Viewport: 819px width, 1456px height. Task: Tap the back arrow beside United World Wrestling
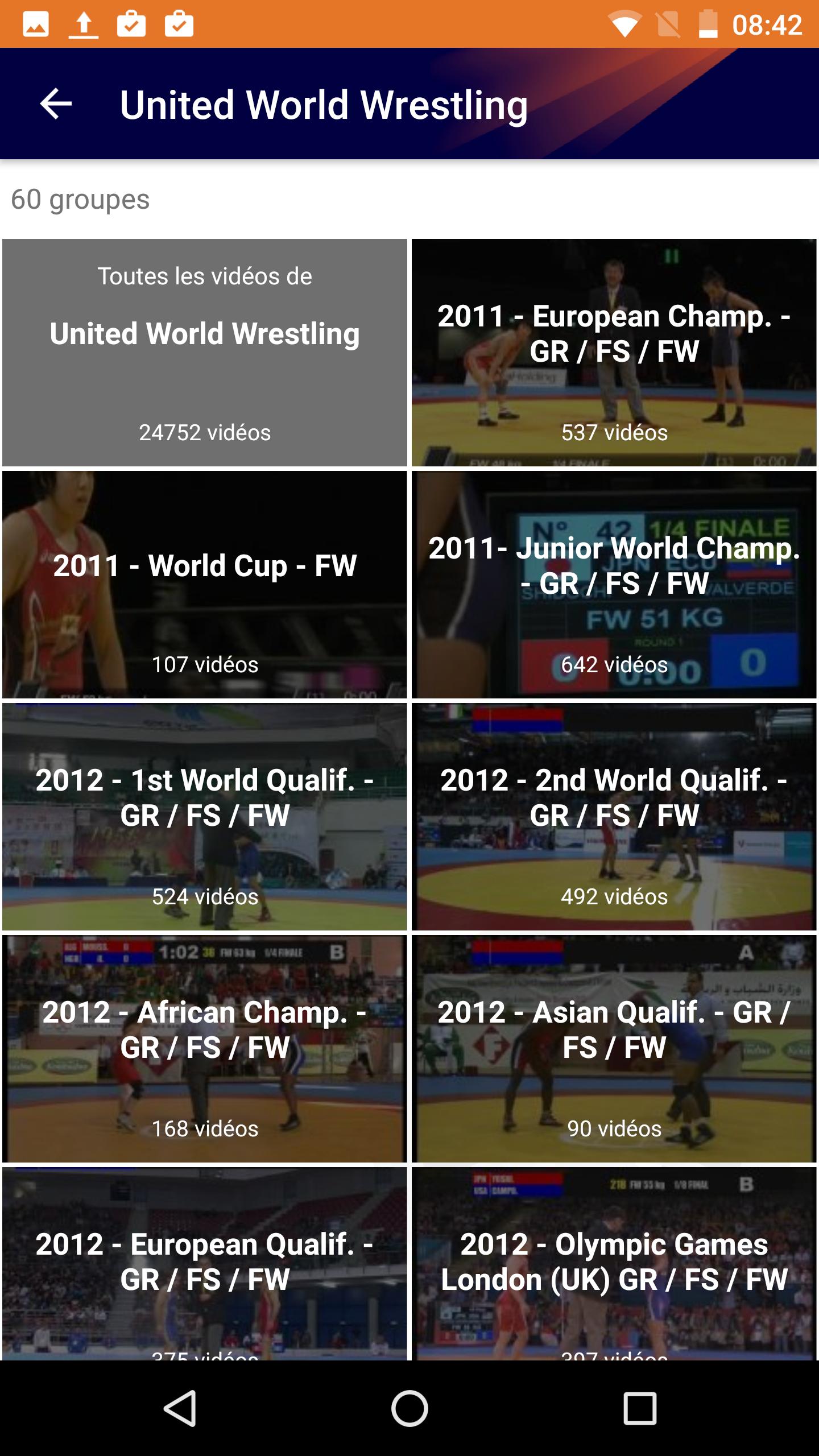click(x=56, y=105)
